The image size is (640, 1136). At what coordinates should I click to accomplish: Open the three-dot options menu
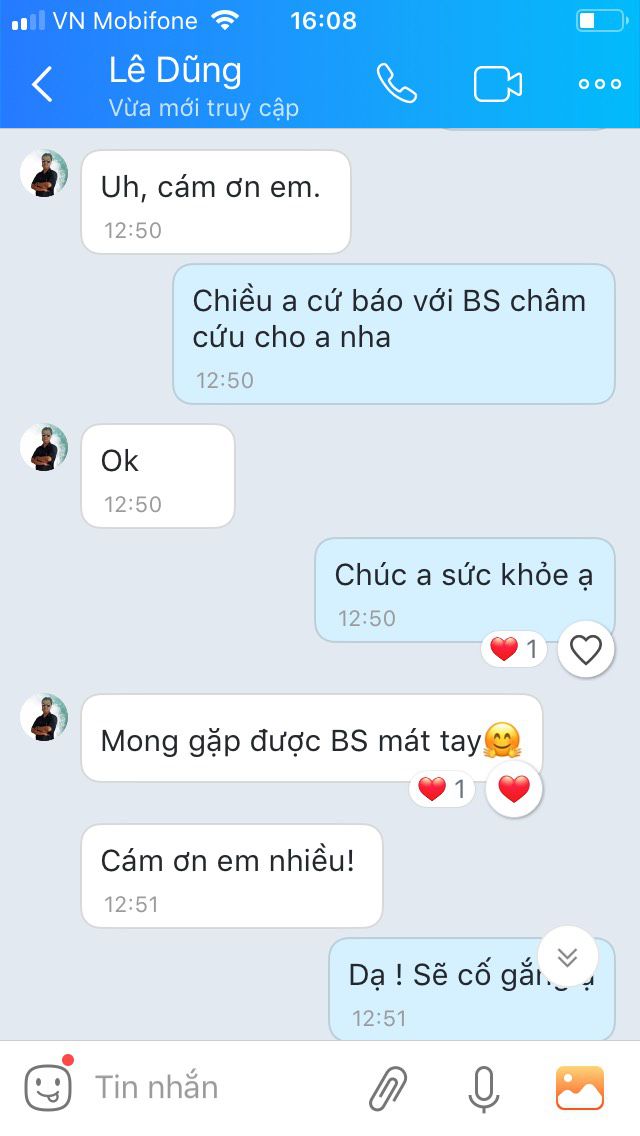pyautogui.click(x=599, y=84)
